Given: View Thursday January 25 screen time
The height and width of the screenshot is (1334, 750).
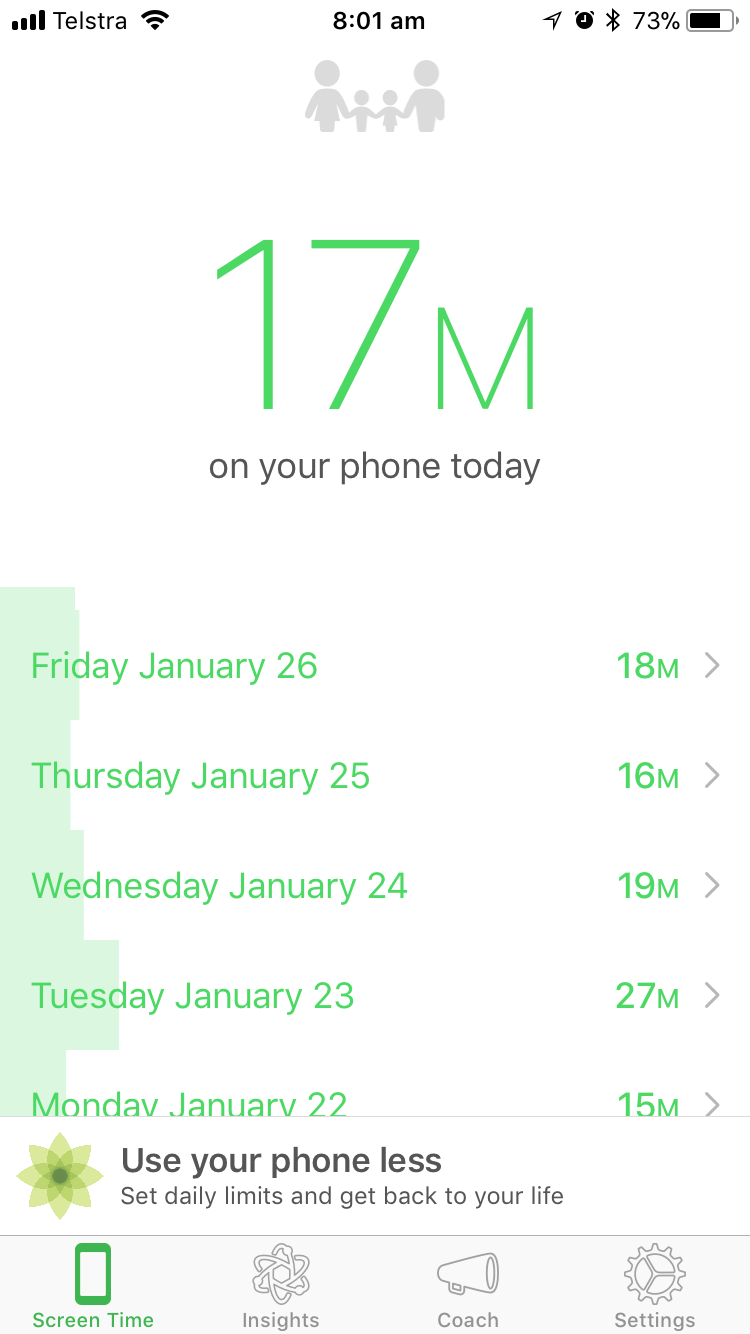Looking at the screenshot, I should coord(375,775).
